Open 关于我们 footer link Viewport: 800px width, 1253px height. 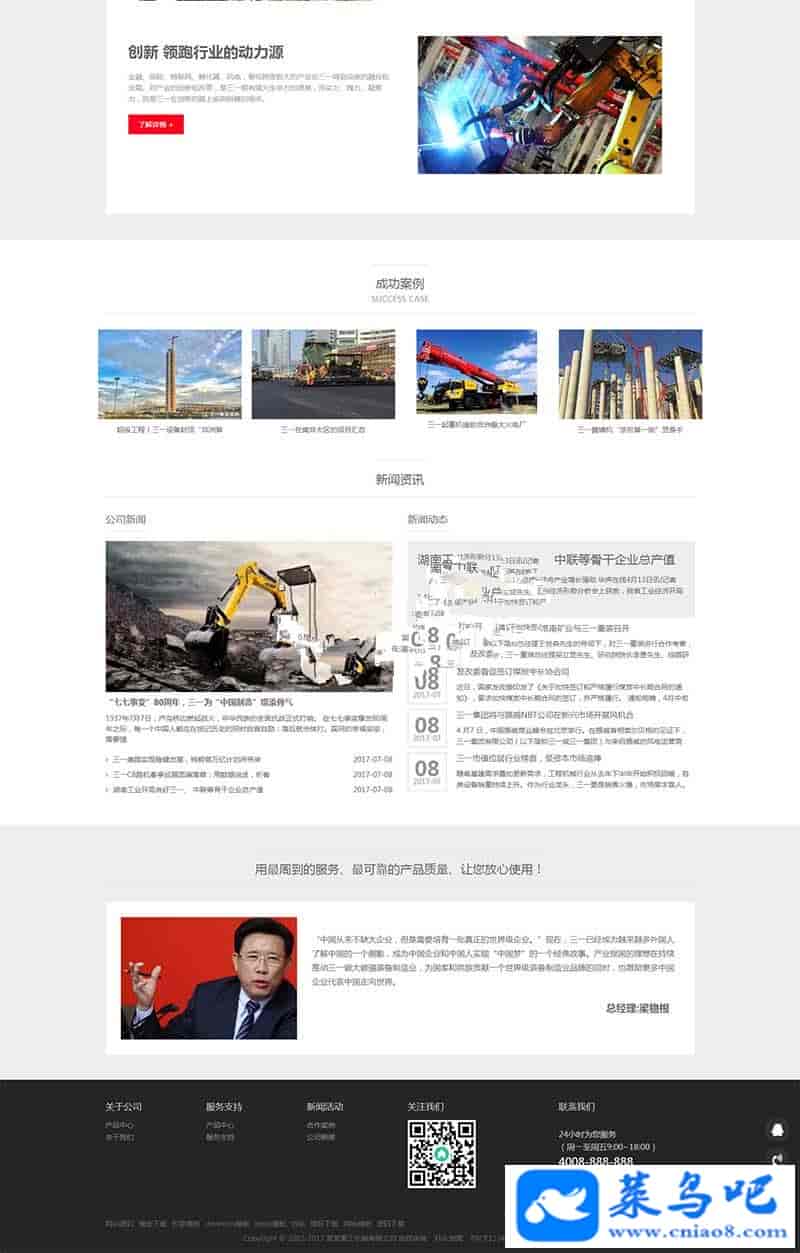click(x=119, y=1137)
